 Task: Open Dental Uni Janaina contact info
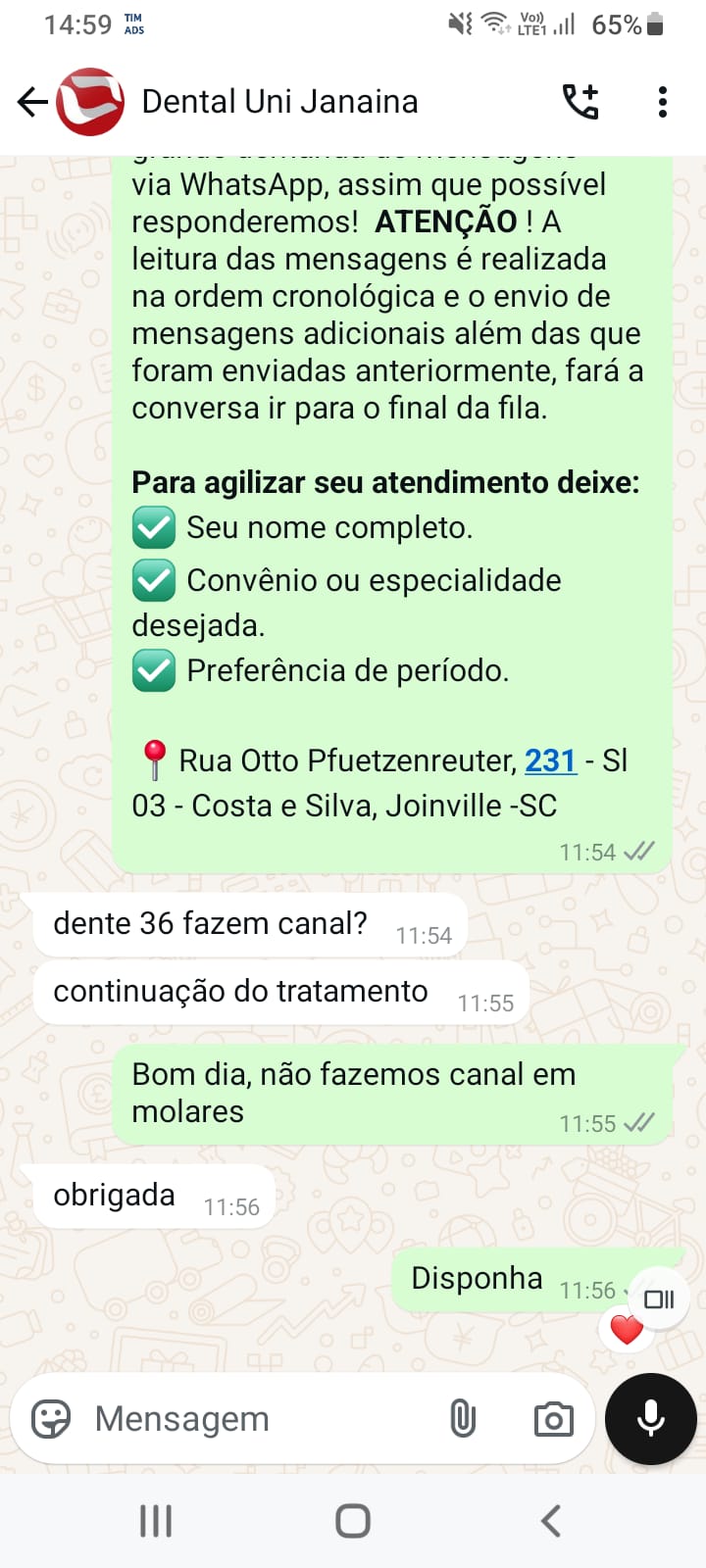(x=279, y=102)
